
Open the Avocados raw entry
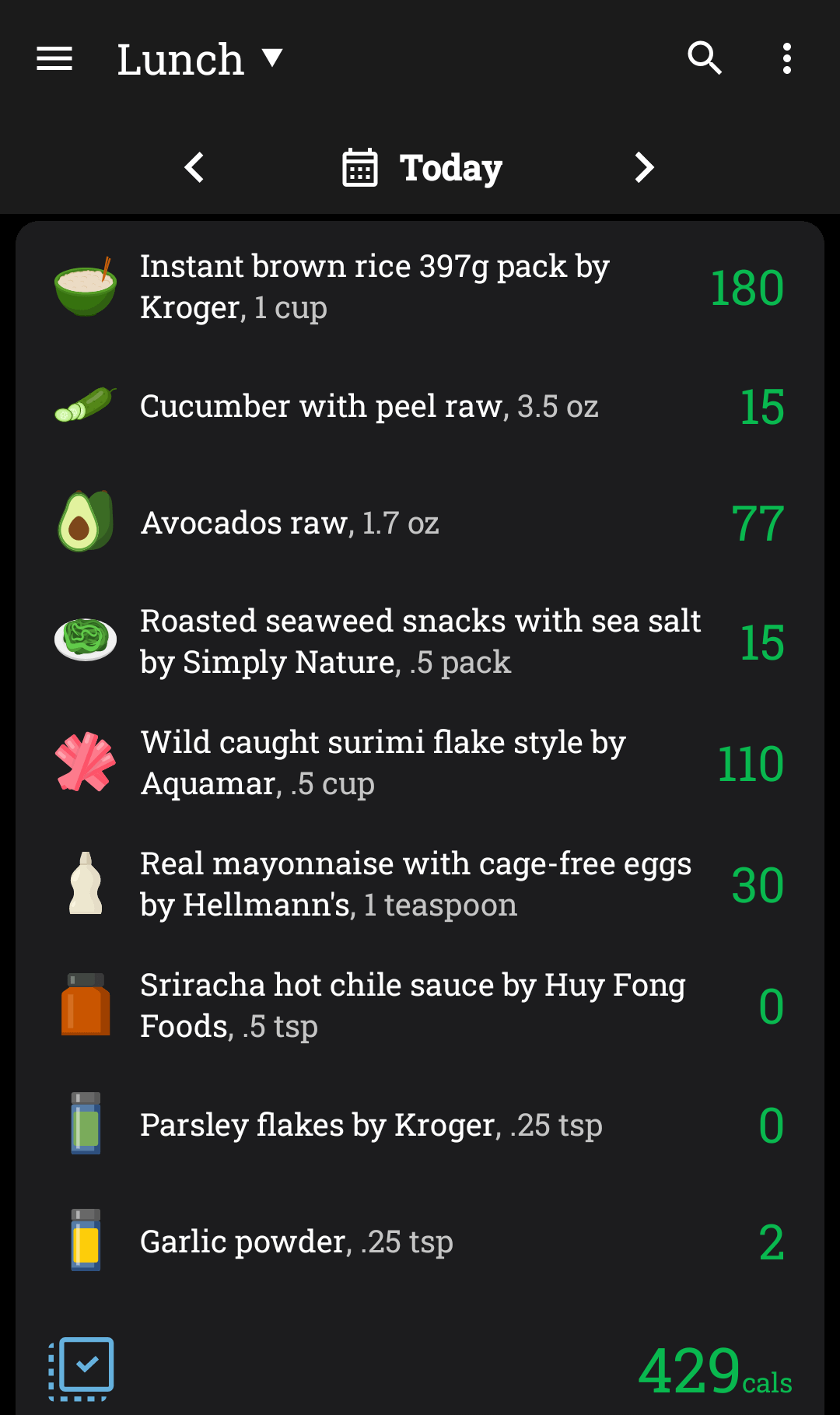(x=420, y=523)
